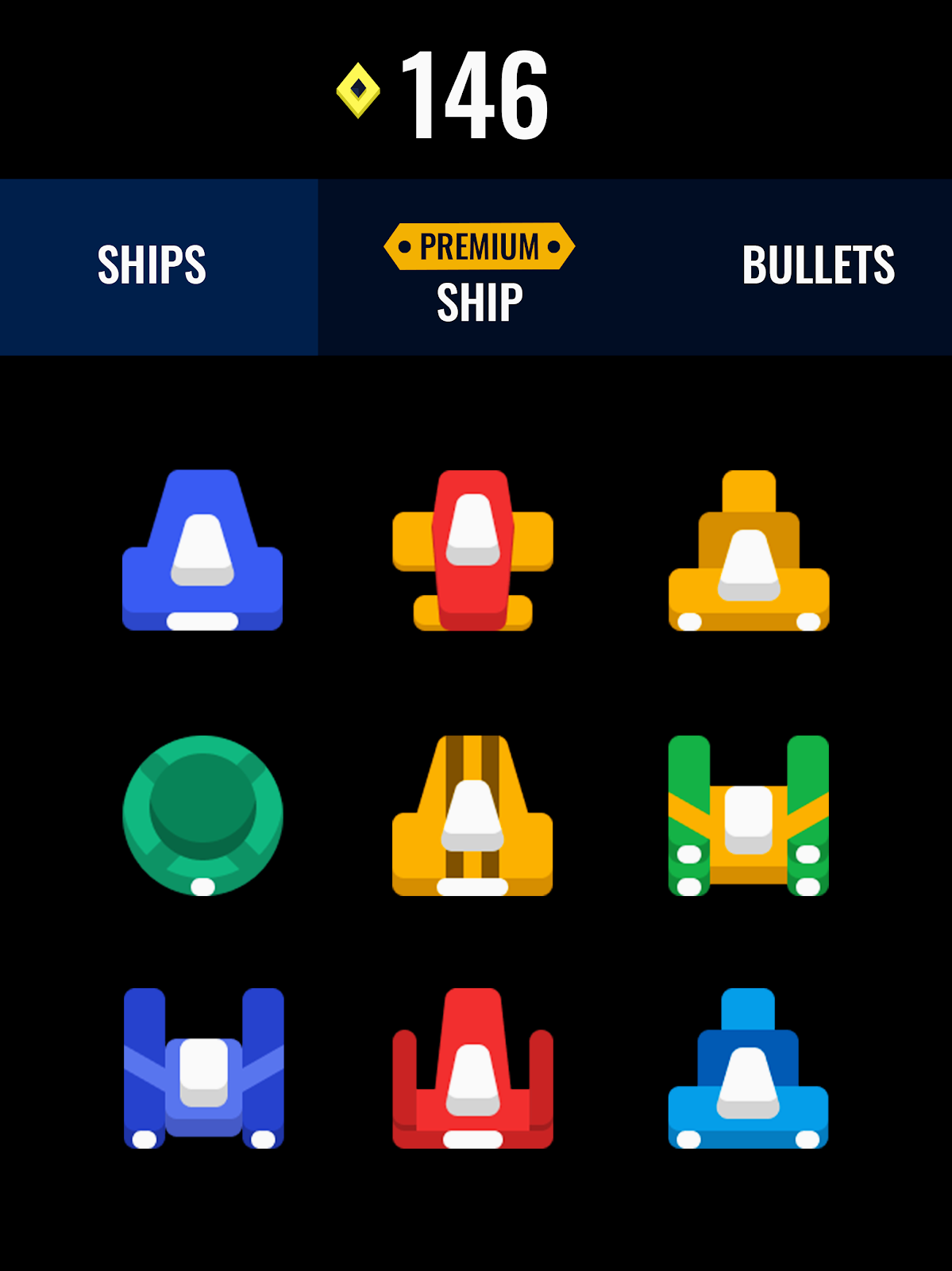This screenshot has width=952, height=1271.
Task: Pick the solid yellow stepped ship
Action: point(749,550)
